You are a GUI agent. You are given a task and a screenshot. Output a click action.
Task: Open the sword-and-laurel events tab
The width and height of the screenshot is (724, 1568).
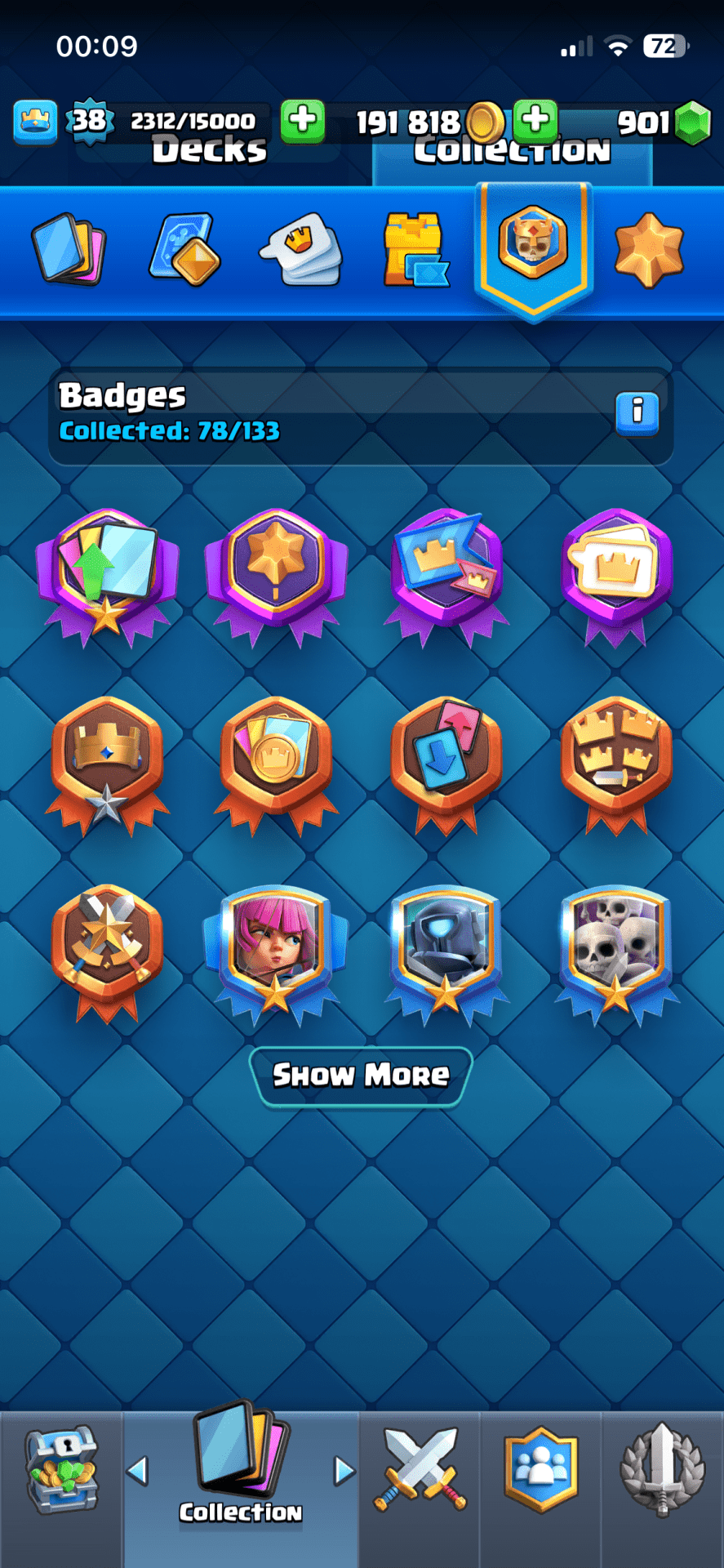click(662, 1470)
